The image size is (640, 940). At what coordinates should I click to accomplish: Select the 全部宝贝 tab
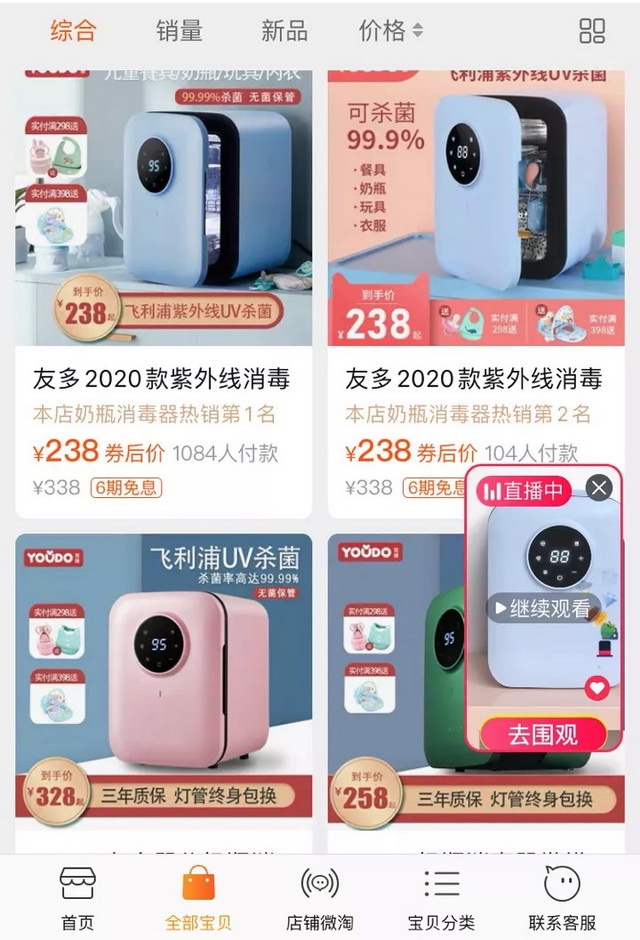198,897
